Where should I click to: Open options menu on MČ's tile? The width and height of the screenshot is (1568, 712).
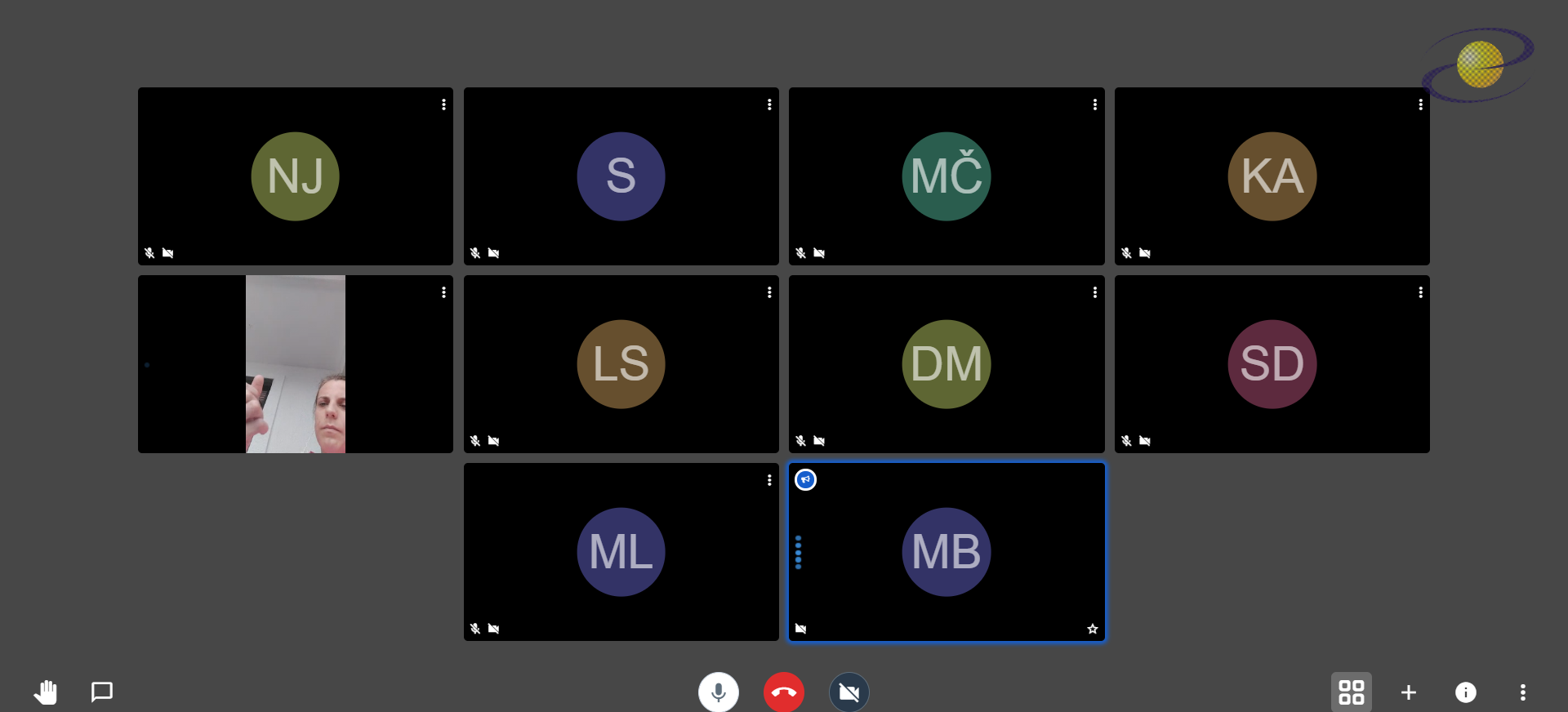point(1095,105)
